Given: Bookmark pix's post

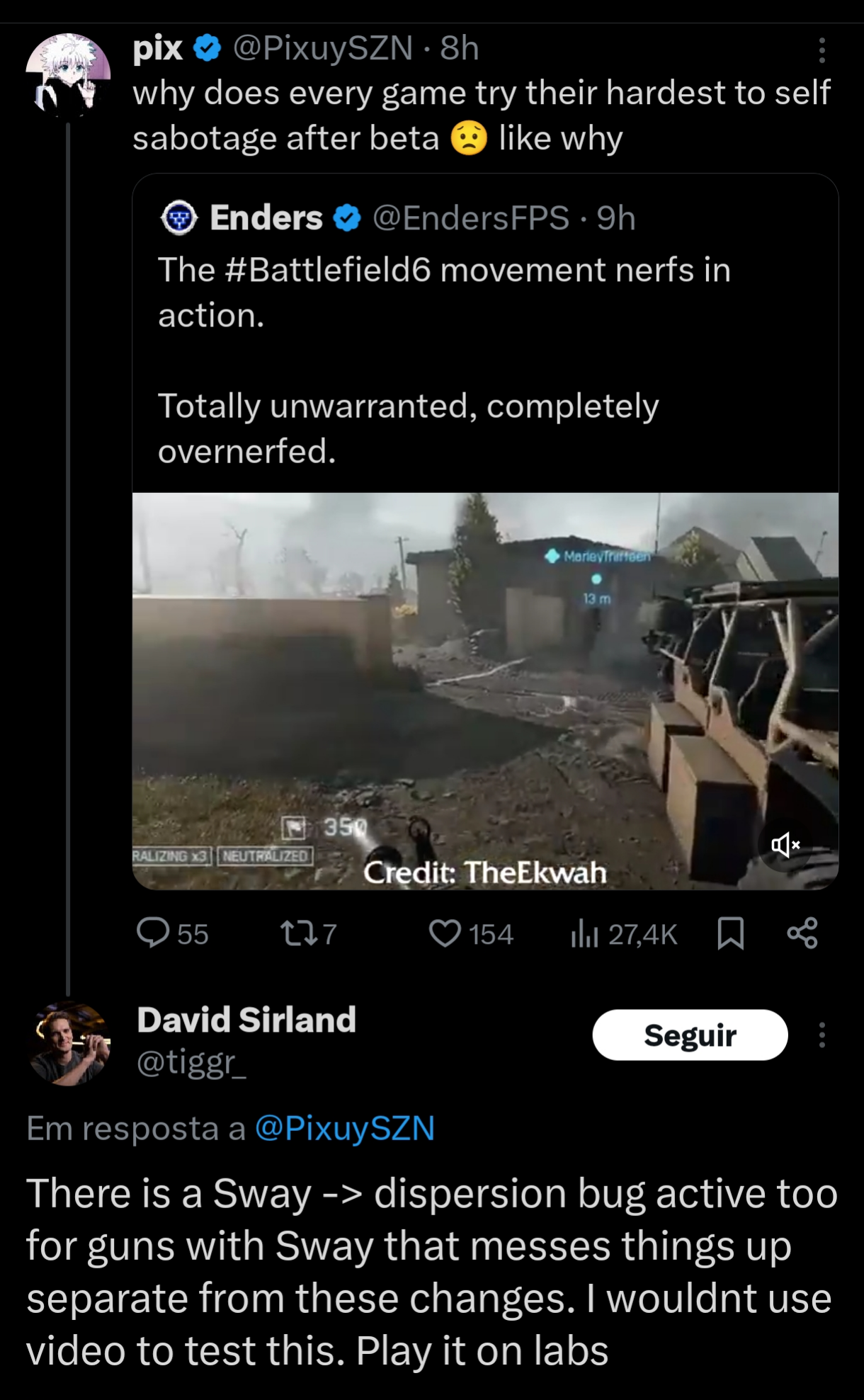Looking at the screenshot, I should tap(730, 933).
